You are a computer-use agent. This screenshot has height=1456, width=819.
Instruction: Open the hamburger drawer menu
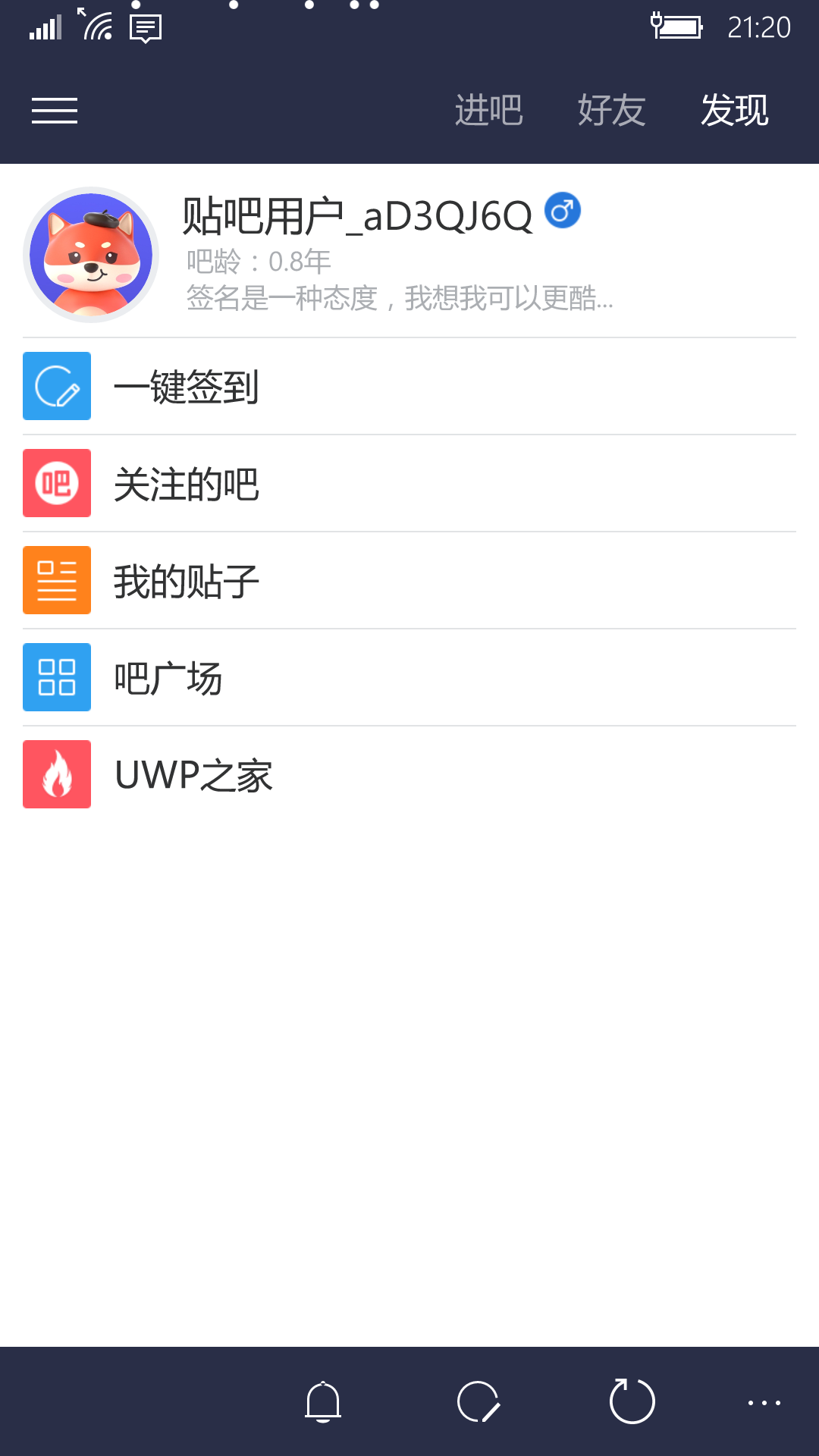tap(55, 111)
